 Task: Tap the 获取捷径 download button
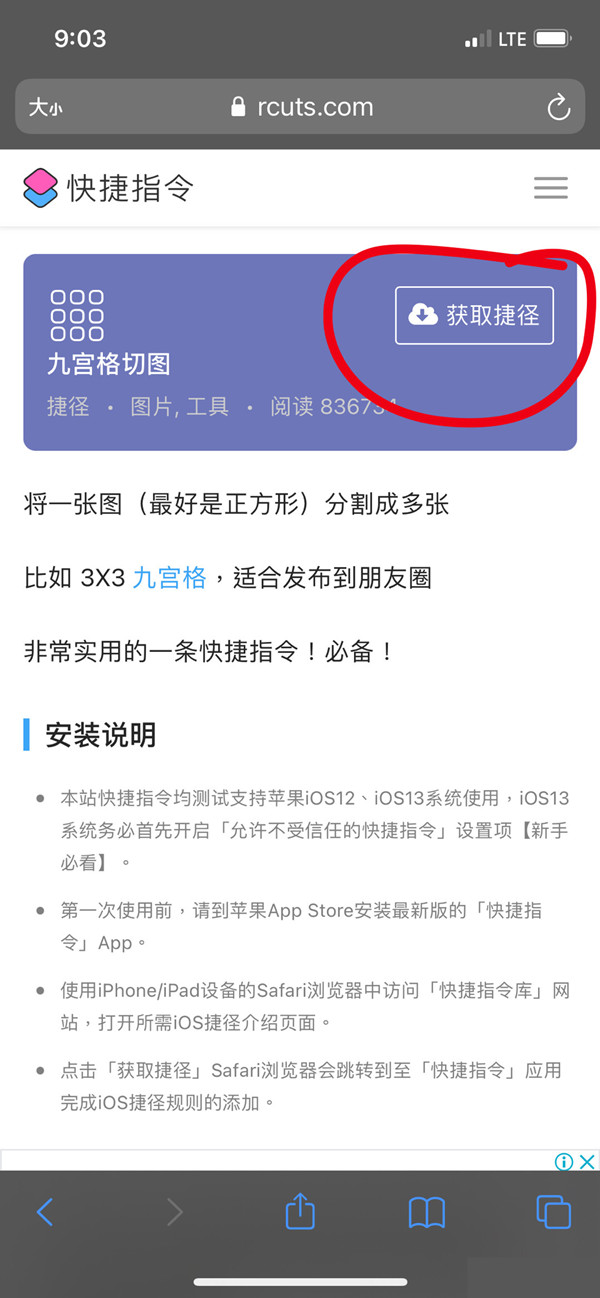tap(474, 315)
